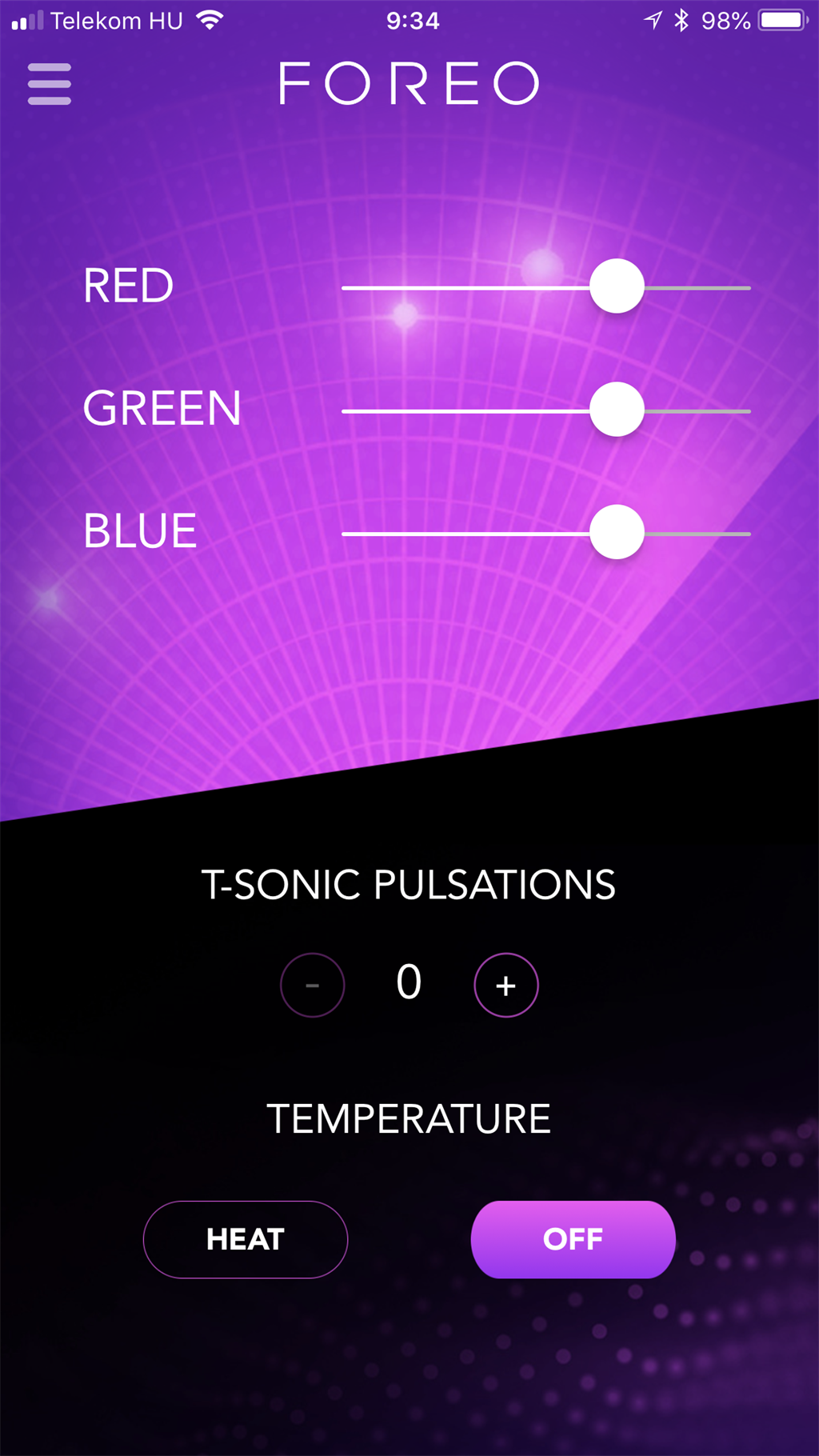Open the hamburger menu
The height and width of the screenshot is (1456, 819).
[x=50, y=84]
